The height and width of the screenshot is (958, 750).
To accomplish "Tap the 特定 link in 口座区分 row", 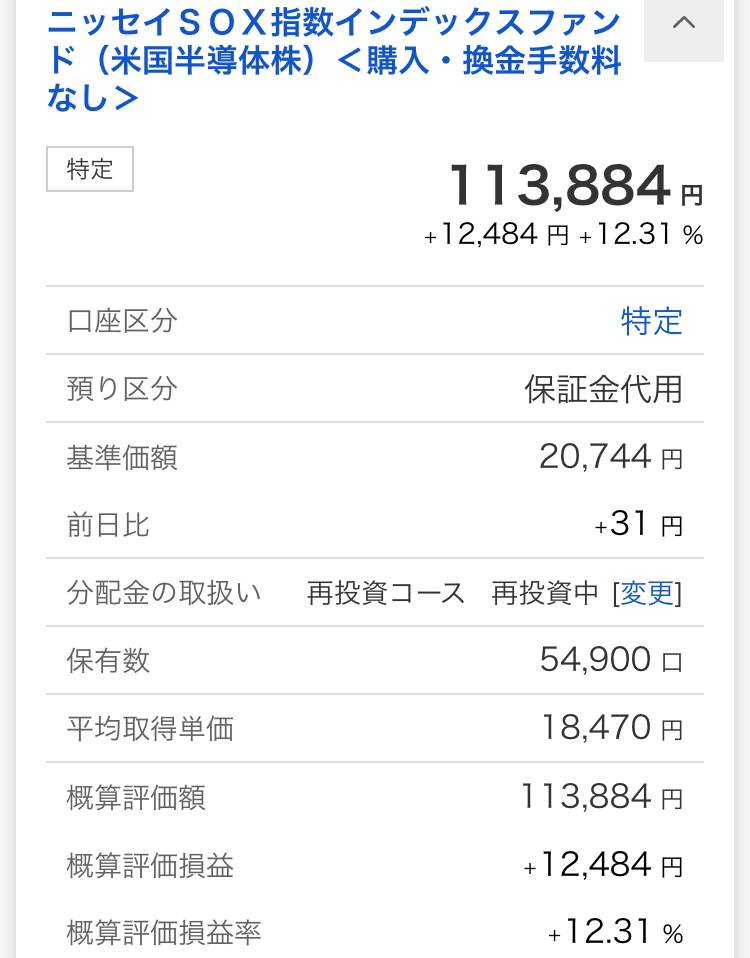I will click(651, 321).
